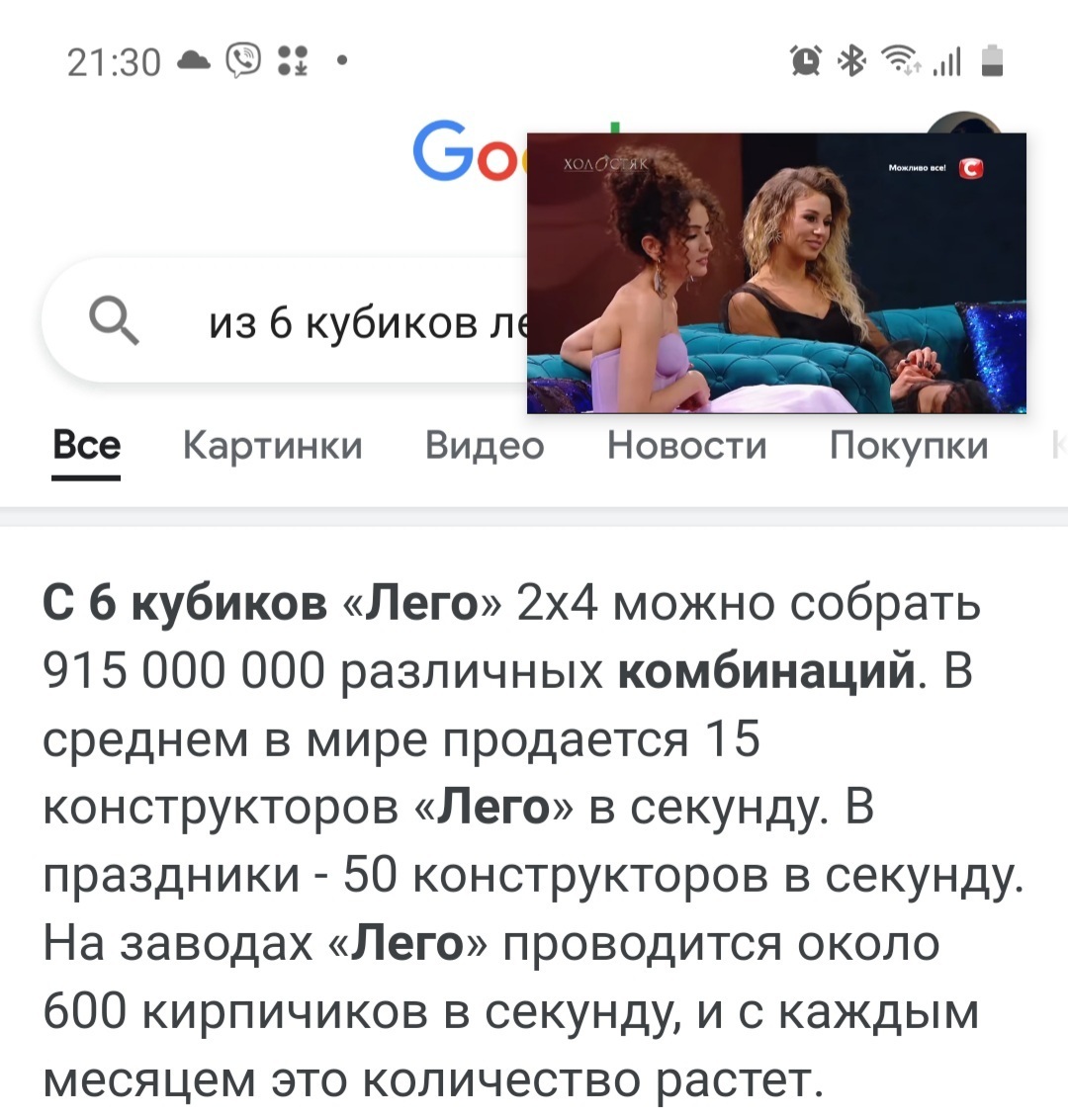Switch to the Картинки tab
The height and width of the screenshot is (1120, 1068).
click(x=272, y=446)
